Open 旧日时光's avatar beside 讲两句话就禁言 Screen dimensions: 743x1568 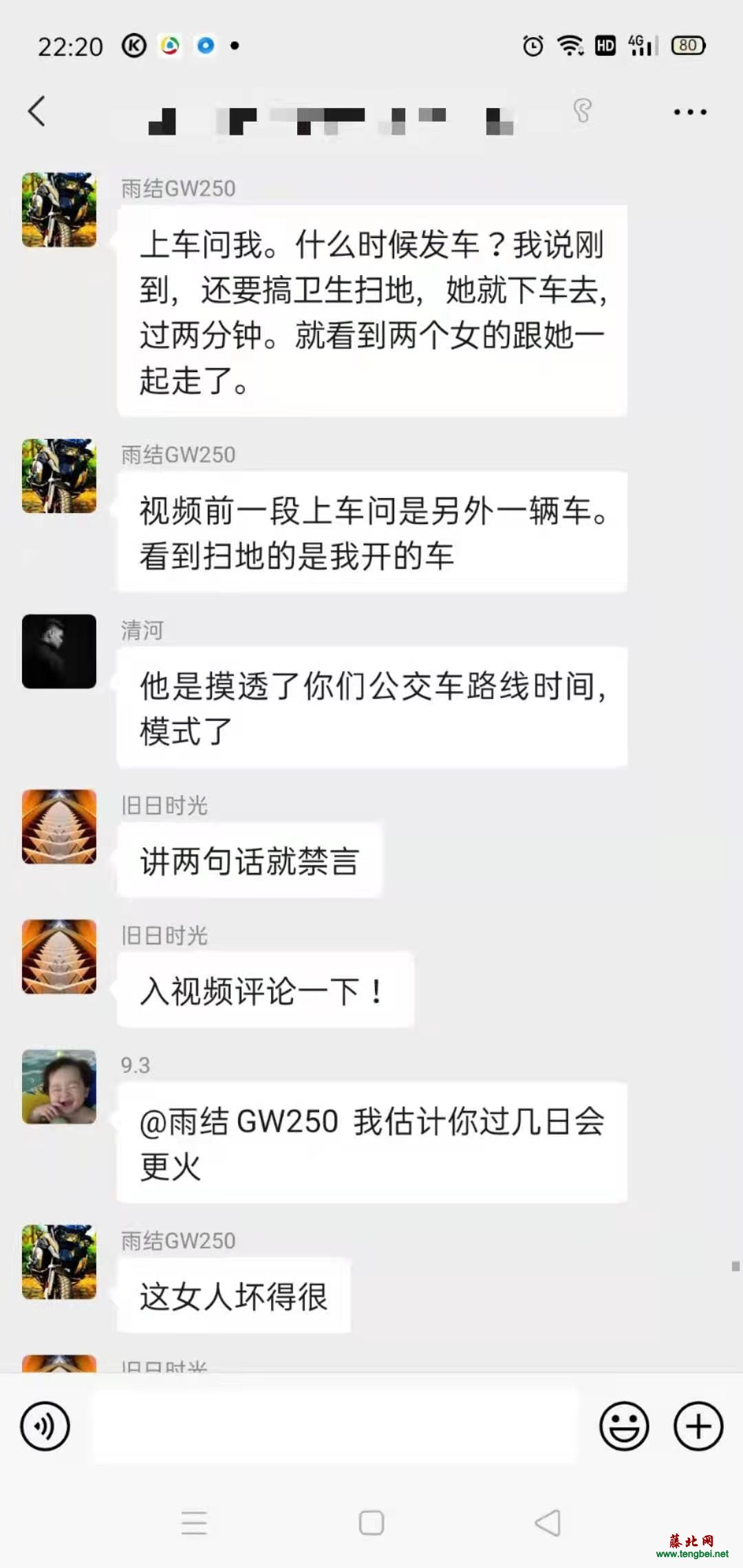(x=59, y=827)
